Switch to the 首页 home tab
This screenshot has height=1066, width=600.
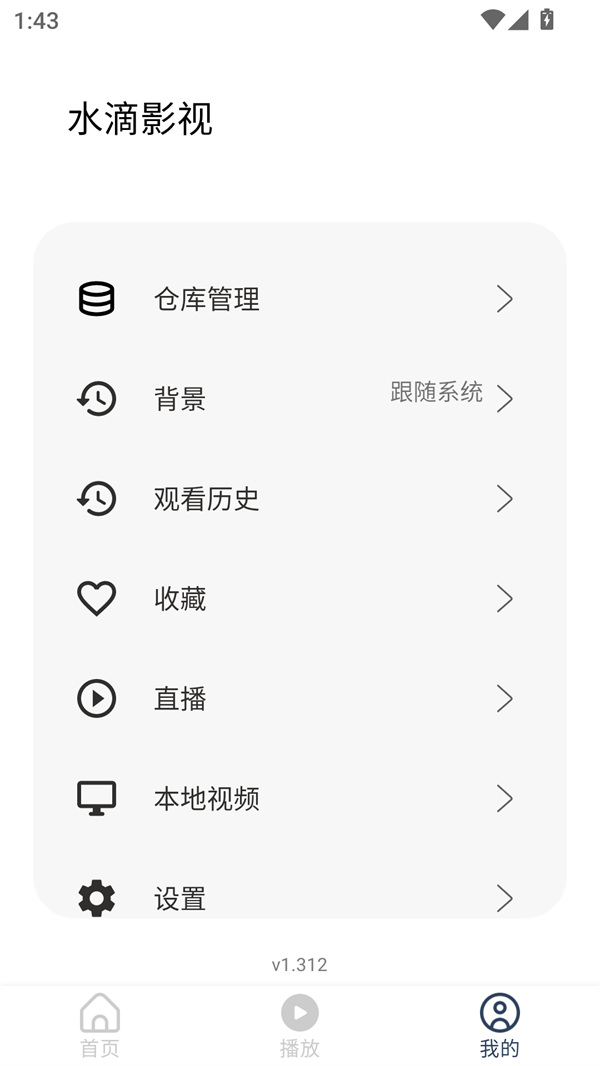click(x=100, y=1026)
